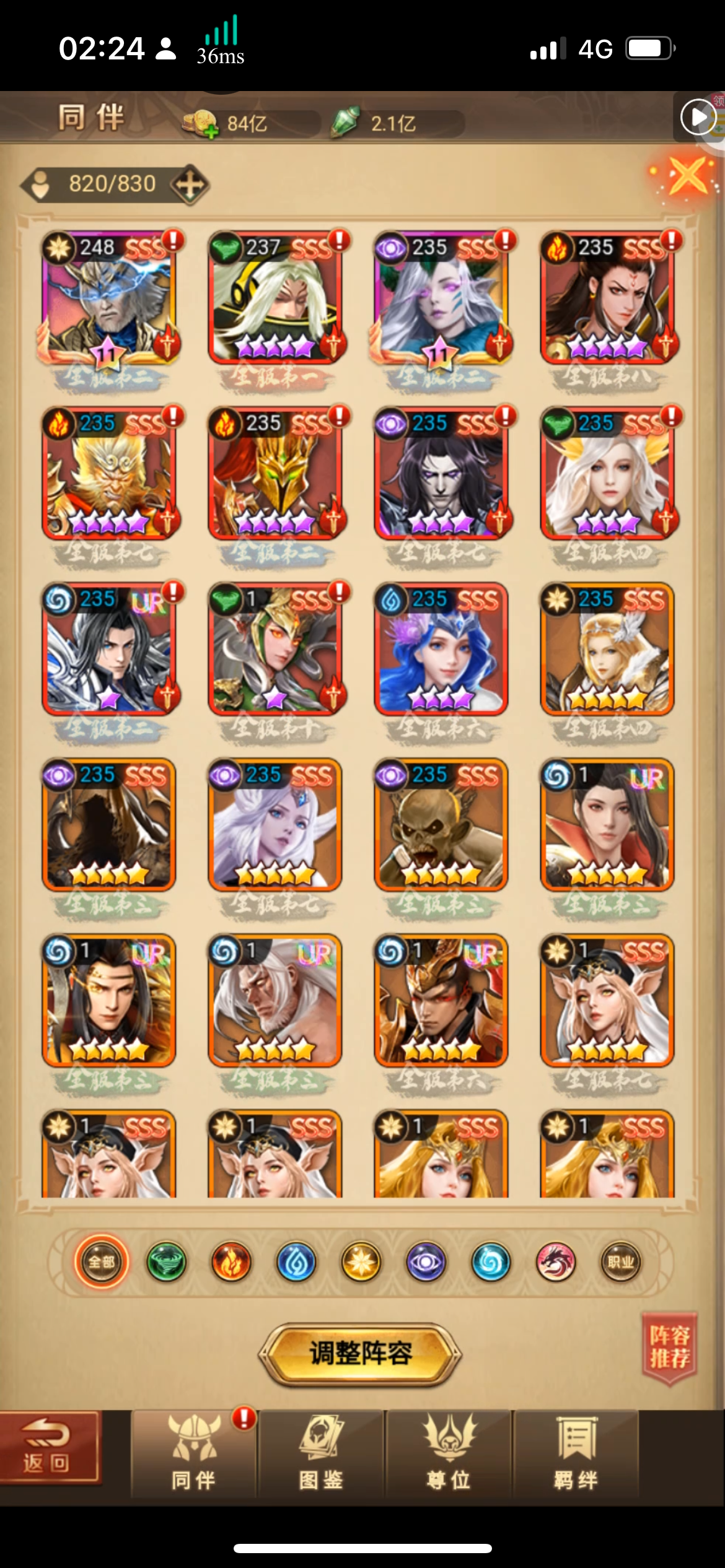Image resolution: width=725 pixels, height=1568 pixels.
Task: Open 阵容推荐 lineup recommendations
Action: pyautogui.click(x=669, y=1348)
